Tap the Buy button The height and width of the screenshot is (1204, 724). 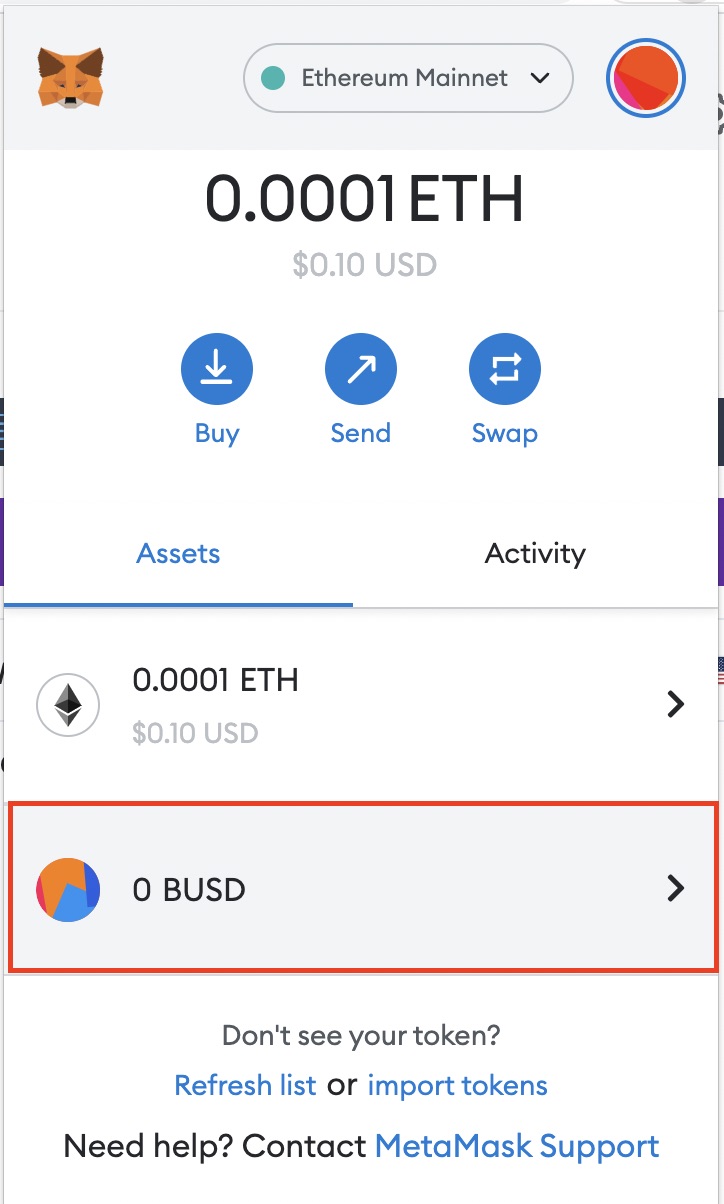217,390
